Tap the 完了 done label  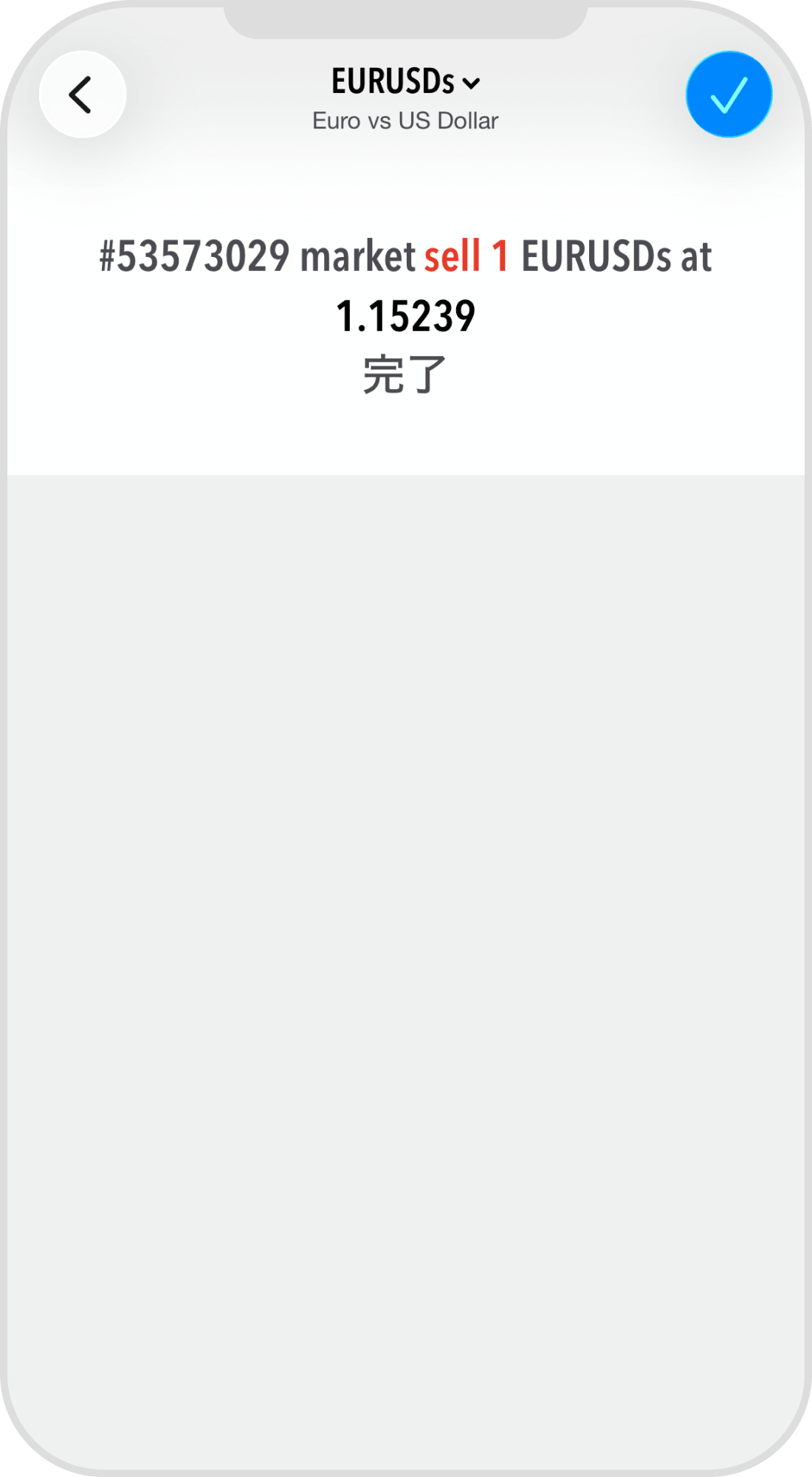(405, 374)
